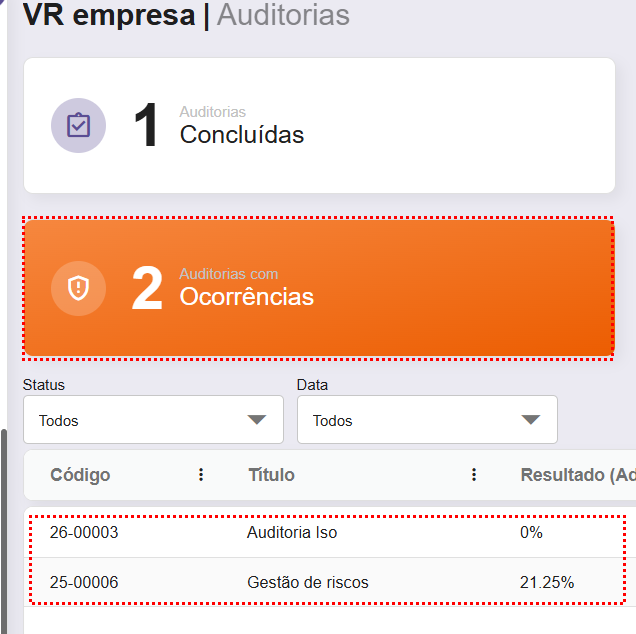
Task: Open audit 26-00003 Auditoria Iso
Action: pyautogui.click(x=292, y=533)
